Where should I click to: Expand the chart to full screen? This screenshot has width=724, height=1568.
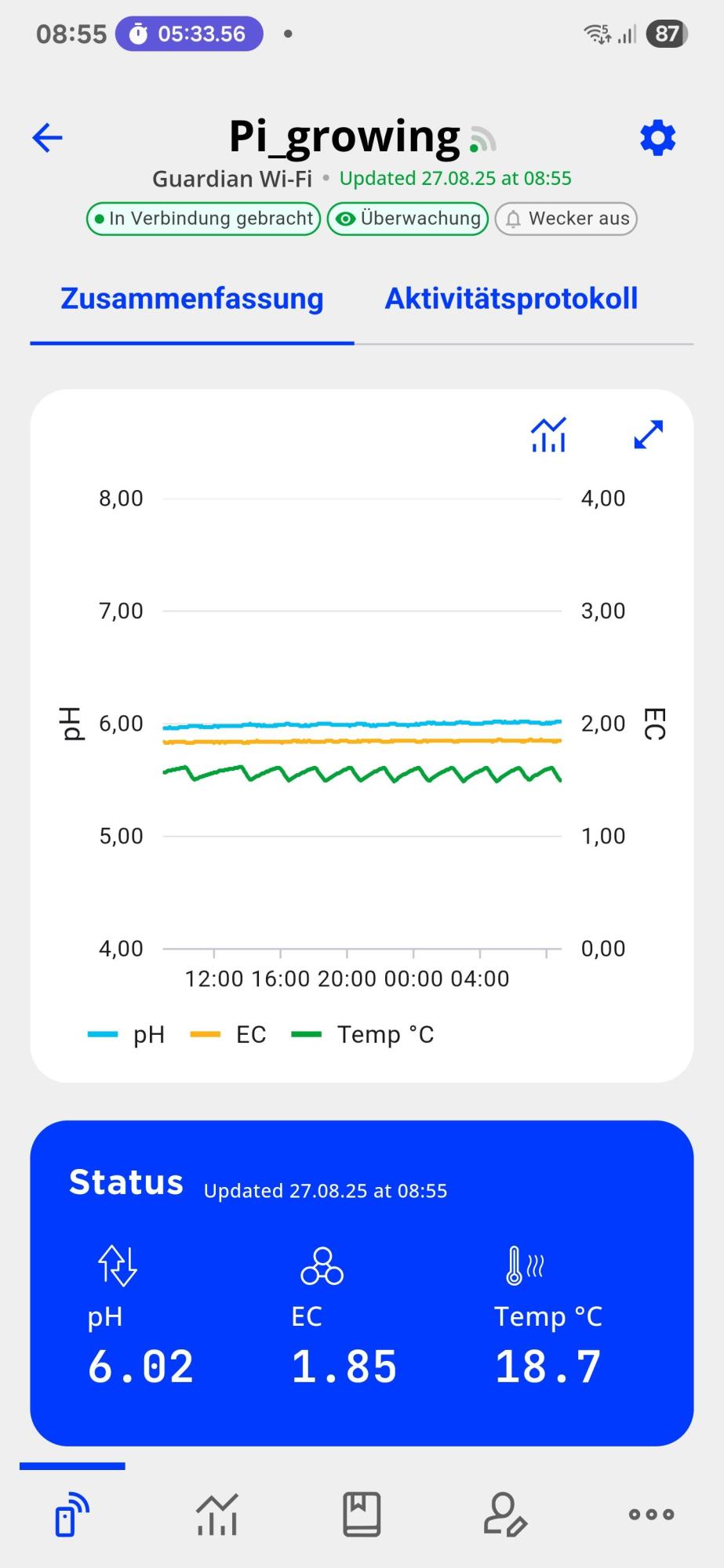[649, 434]
